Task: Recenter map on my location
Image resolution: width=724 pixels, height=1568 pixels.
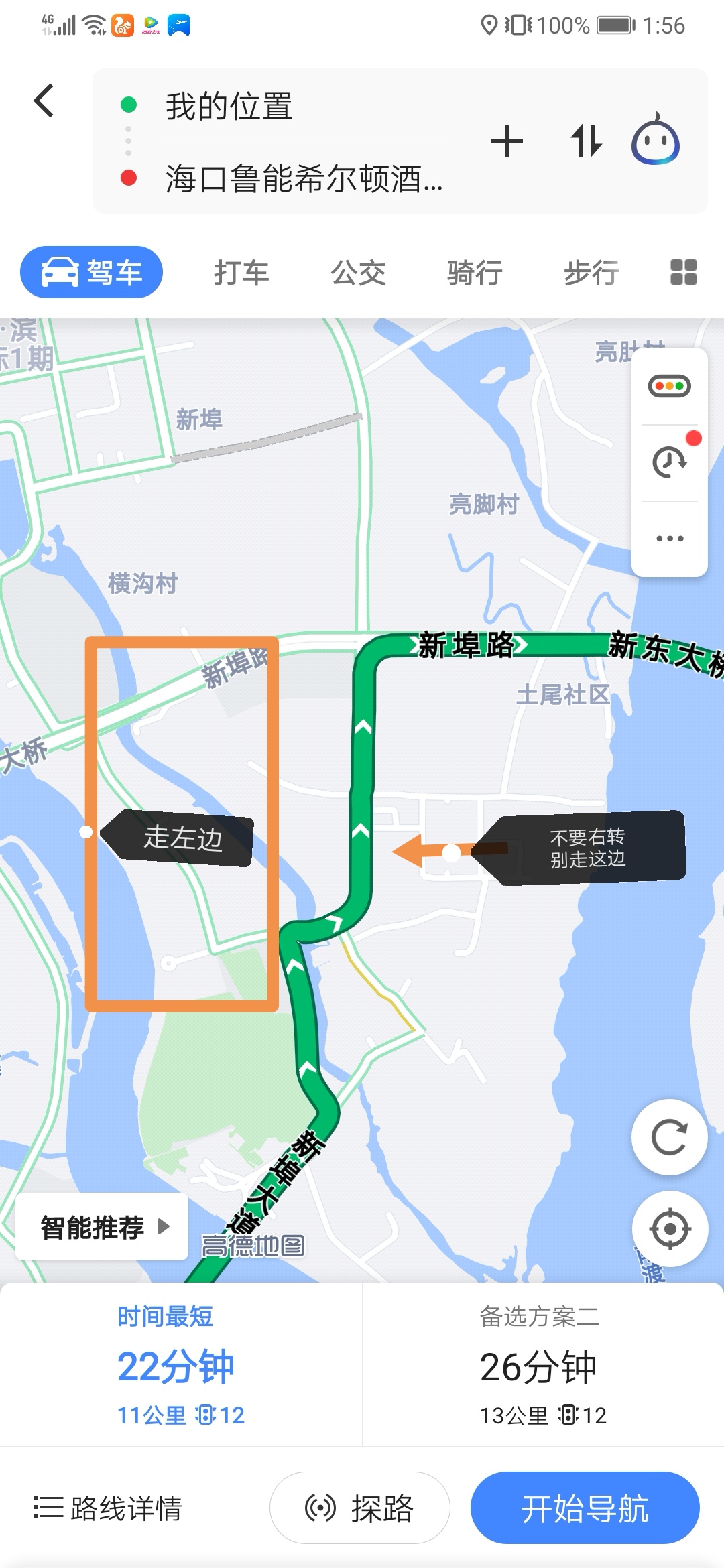Action: (x=669, y=1228)
